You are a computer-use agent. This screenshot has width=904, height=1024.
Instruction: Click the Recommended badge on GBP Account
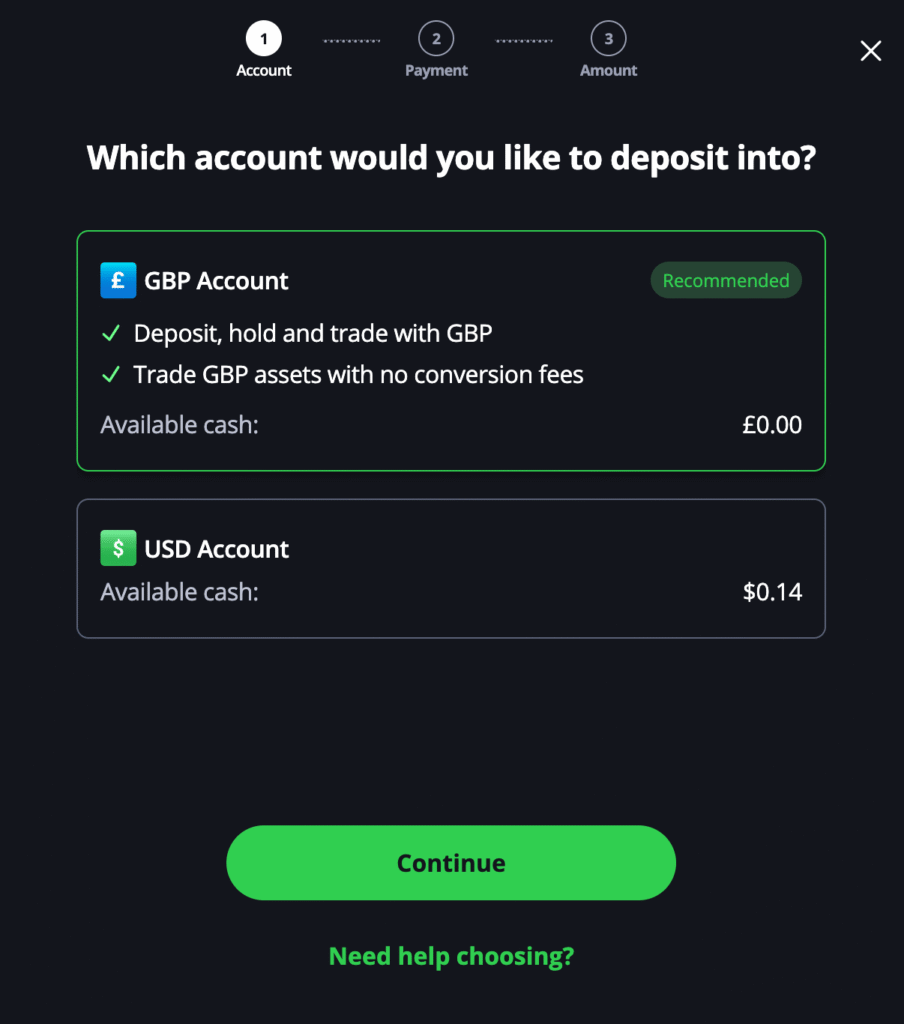(726, 280)
